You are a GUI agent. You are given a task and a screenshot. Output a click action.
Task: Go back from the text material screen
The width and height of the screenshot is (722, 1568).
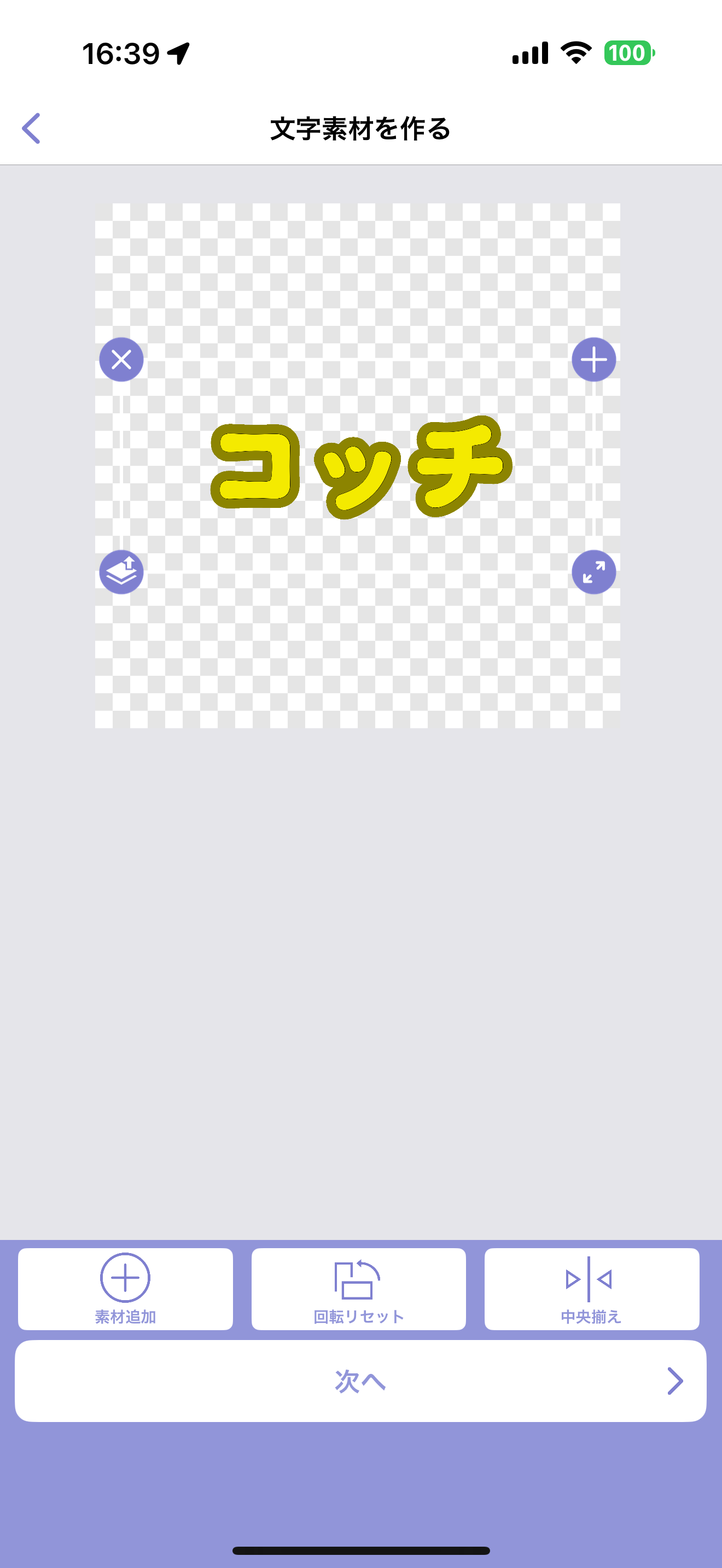(x=32, y=128)
